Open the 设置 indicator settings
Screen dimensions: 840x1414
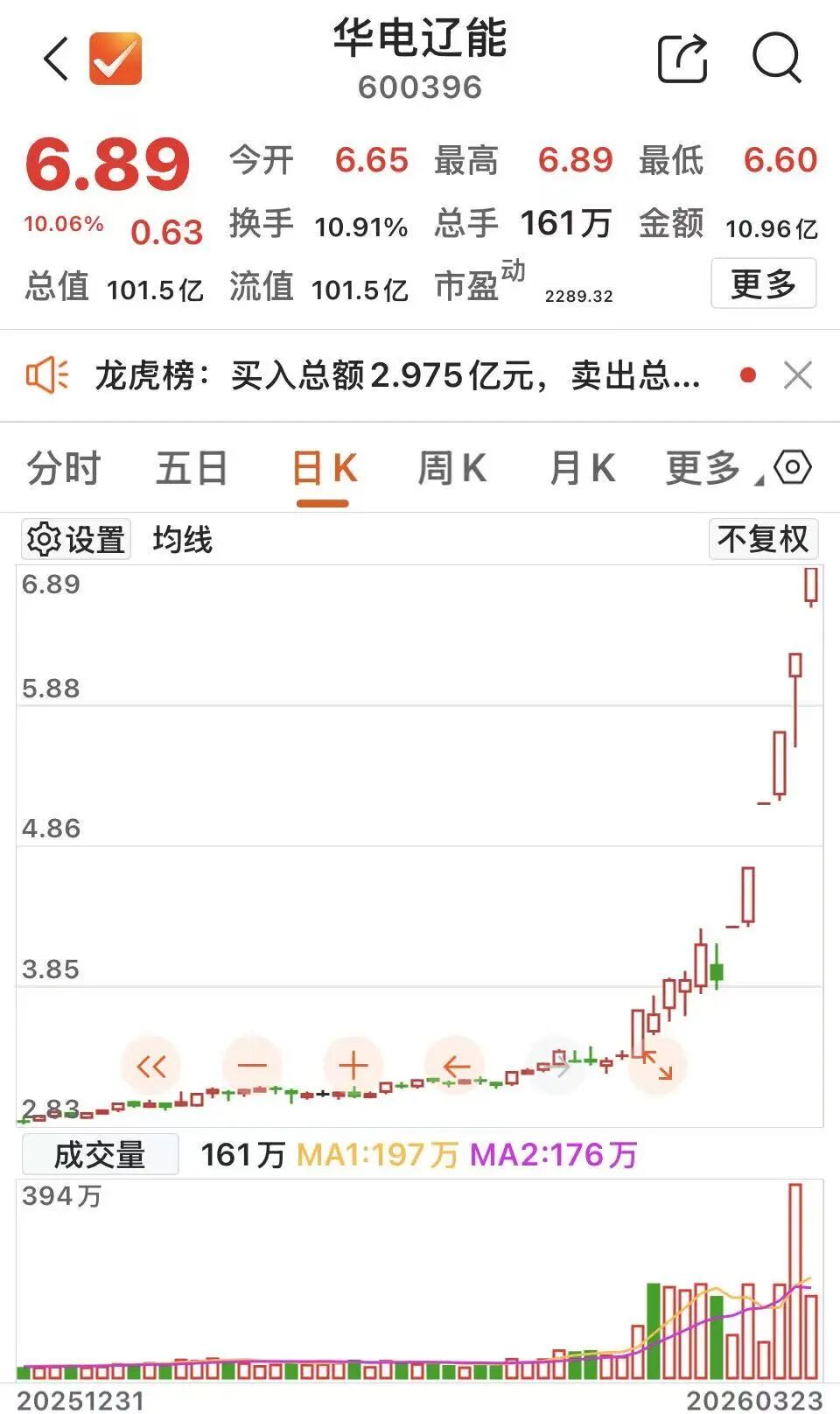(x=76, y=540)
